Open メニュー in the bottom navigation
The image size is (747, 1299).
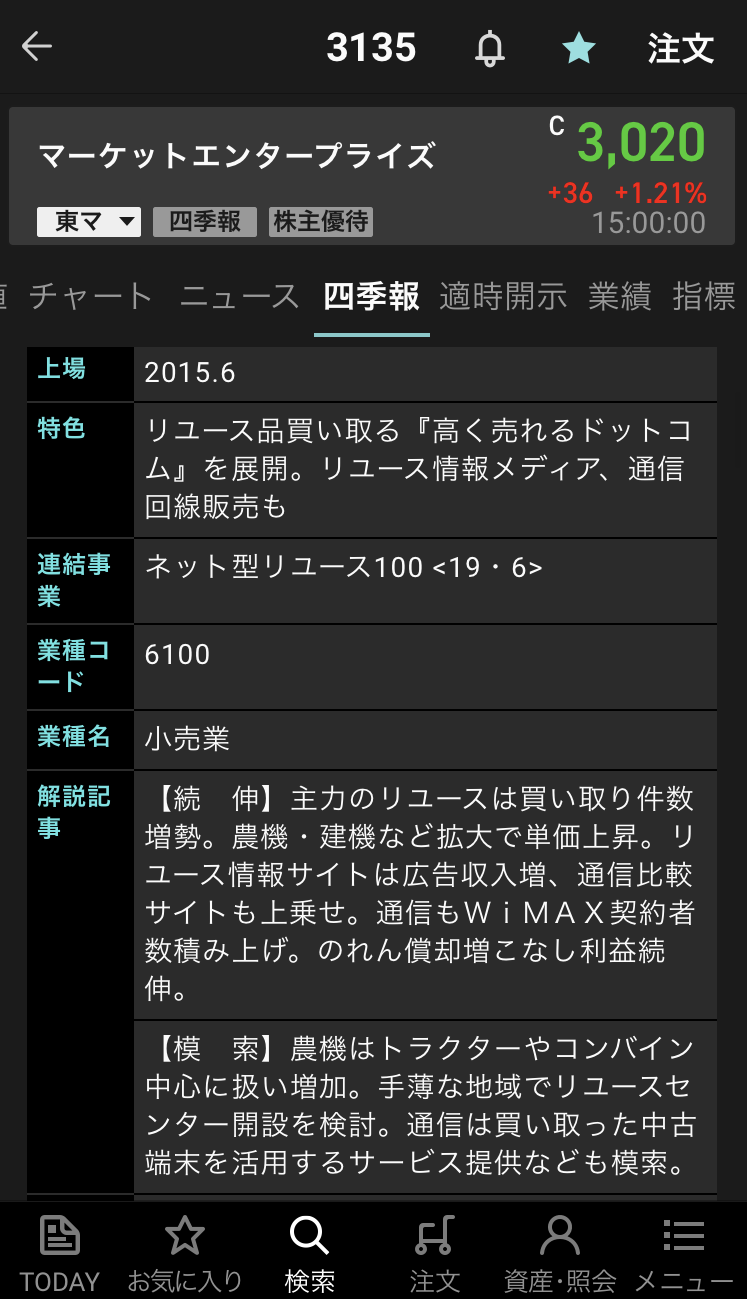pos(684,1251)
